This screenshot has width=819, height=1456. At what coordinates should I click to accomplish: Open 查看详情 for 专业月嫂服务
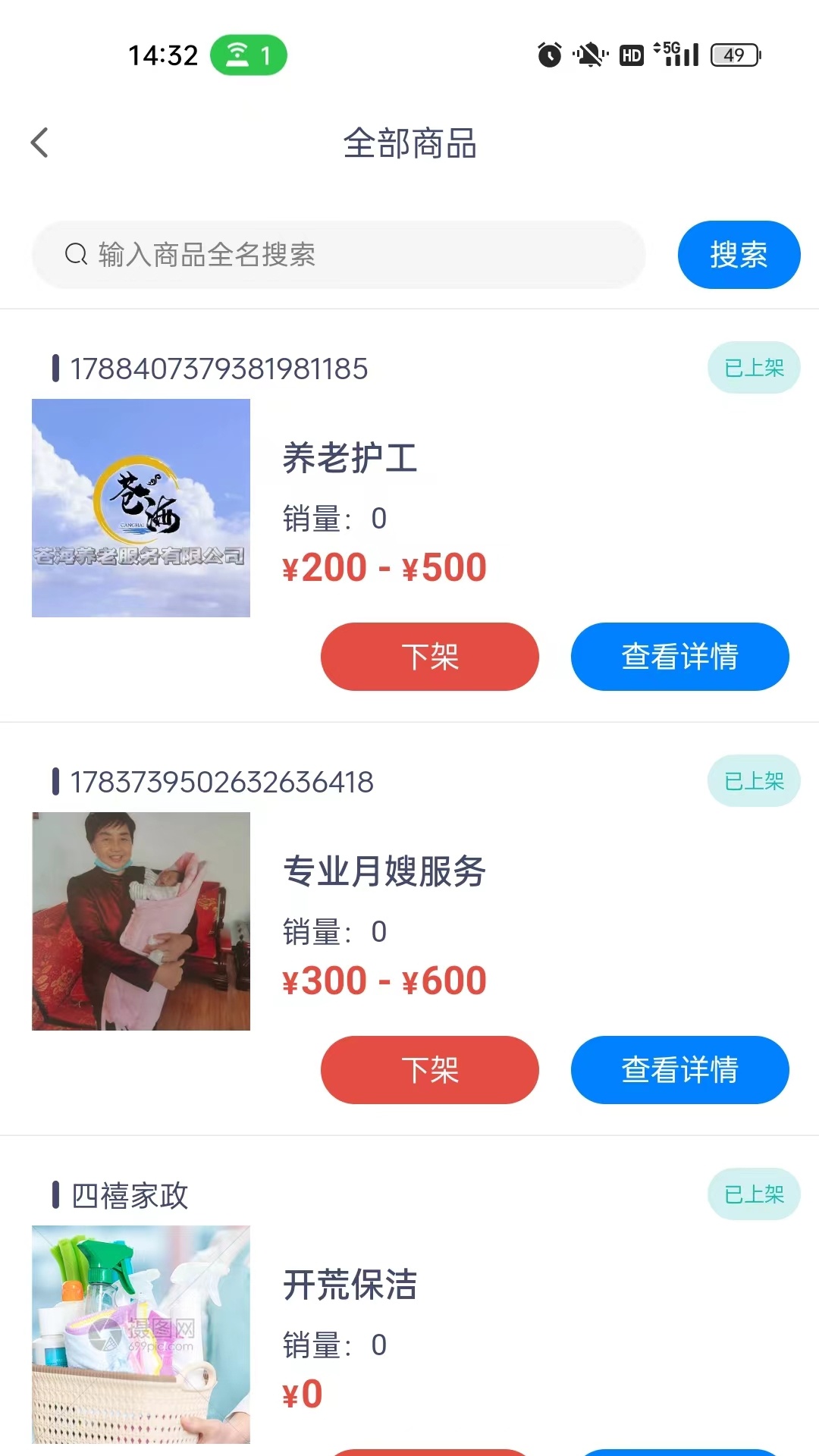pyautogui.click(x=679, y=1070)
